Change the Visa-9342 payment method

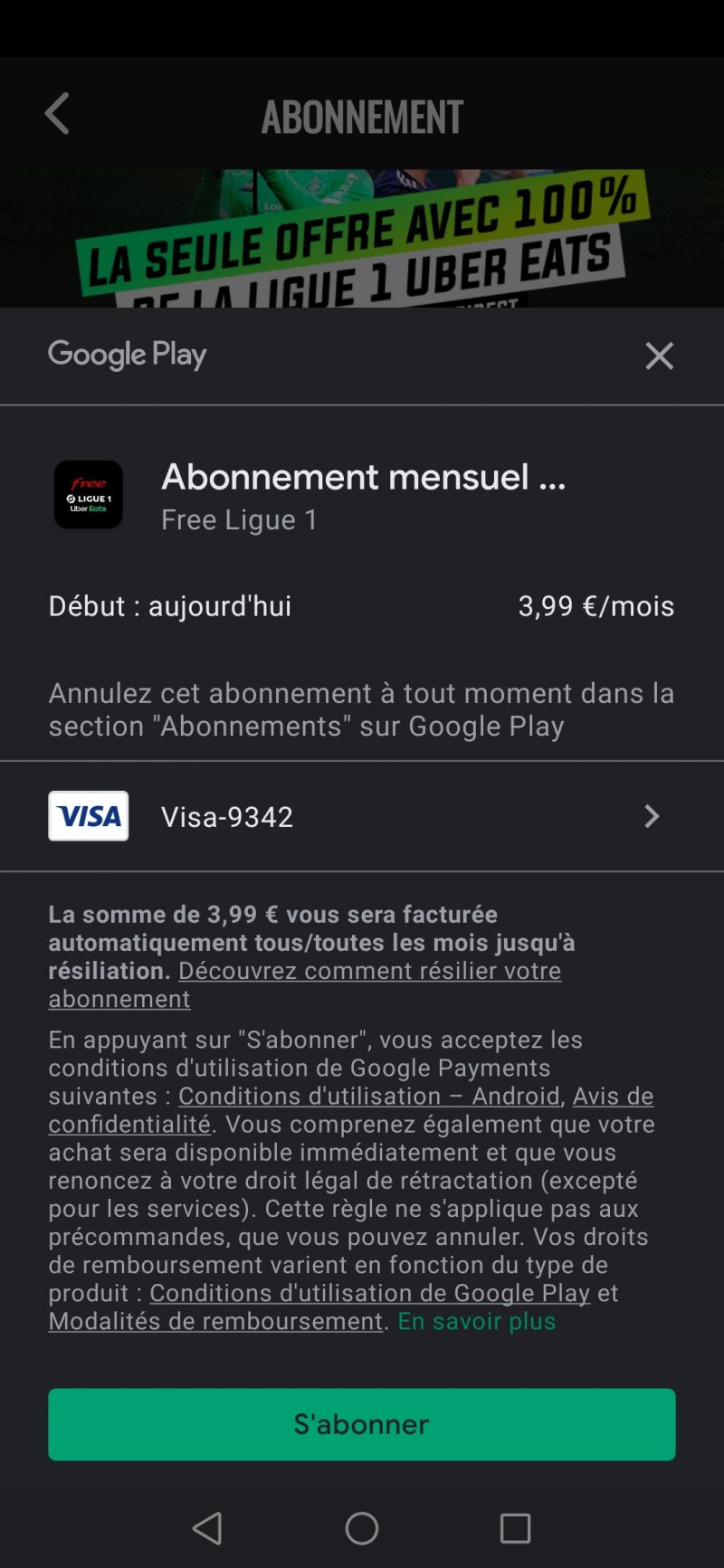[362, 816]
